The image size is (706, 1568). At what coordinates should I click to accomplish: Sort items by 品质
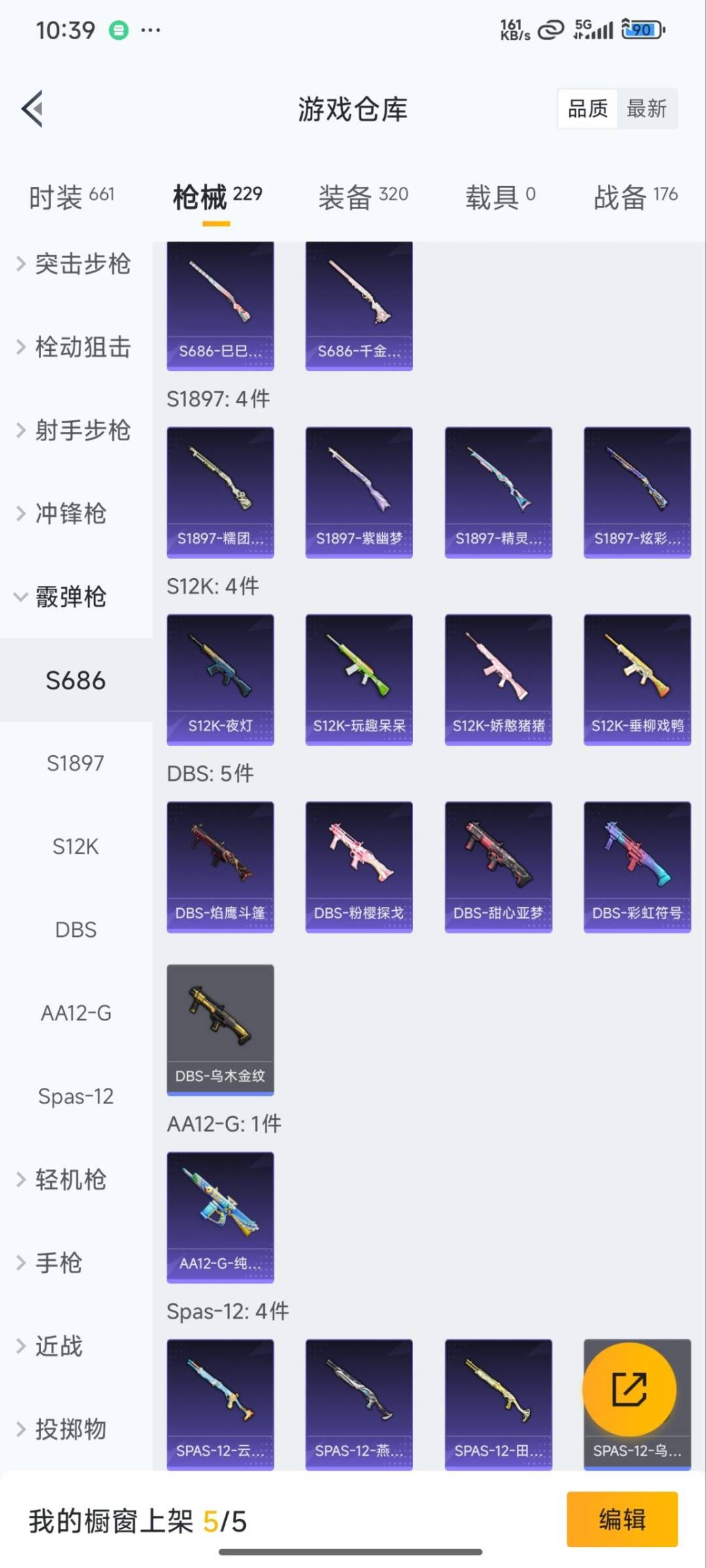(588, 108)
